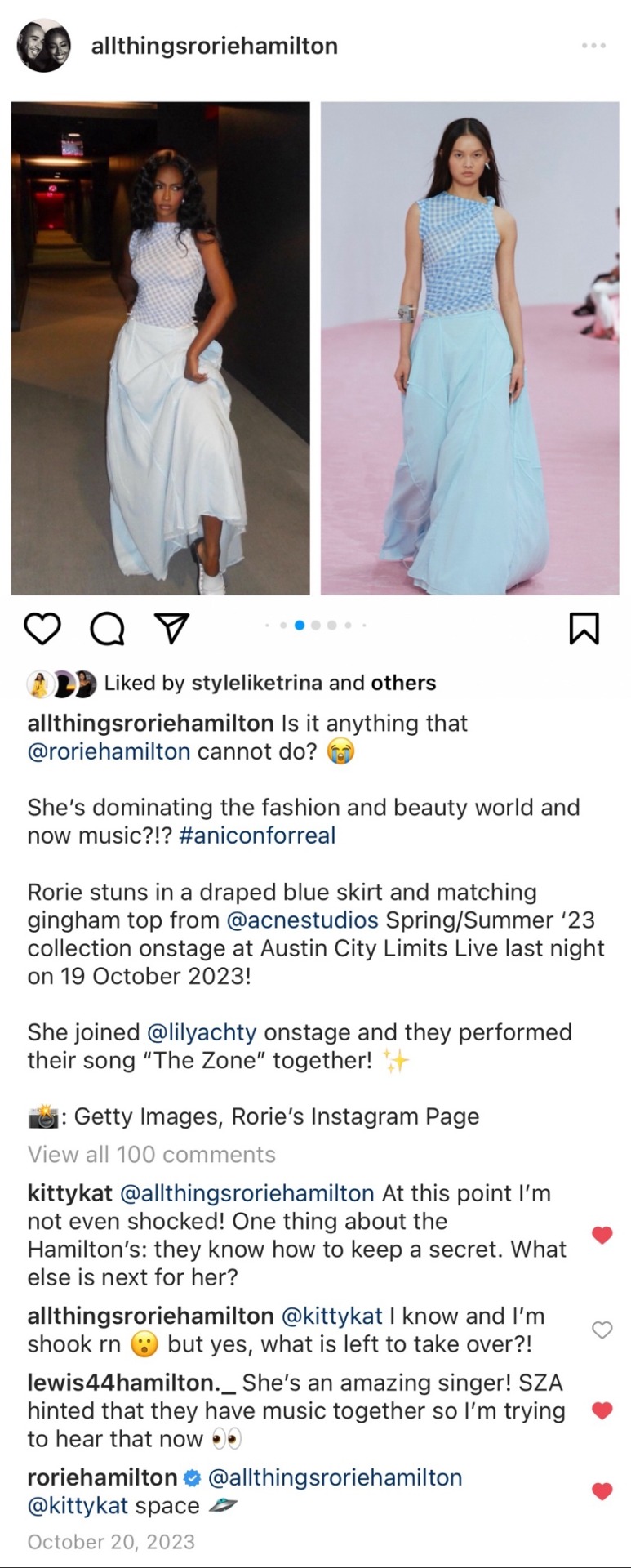View all 100 comments
631x1568 pixels.
152,1154
